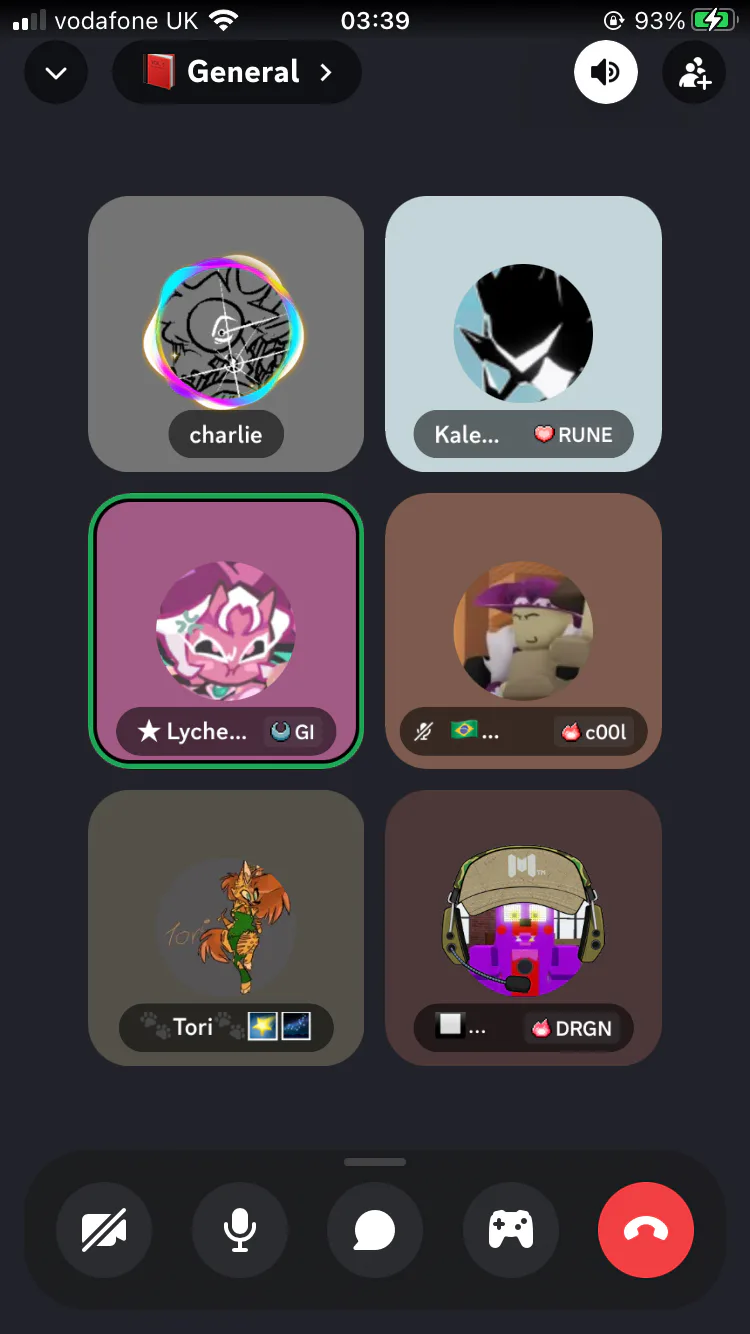Select the muted participant with c00l tag

pyautogui.click(x=523, y=631)
